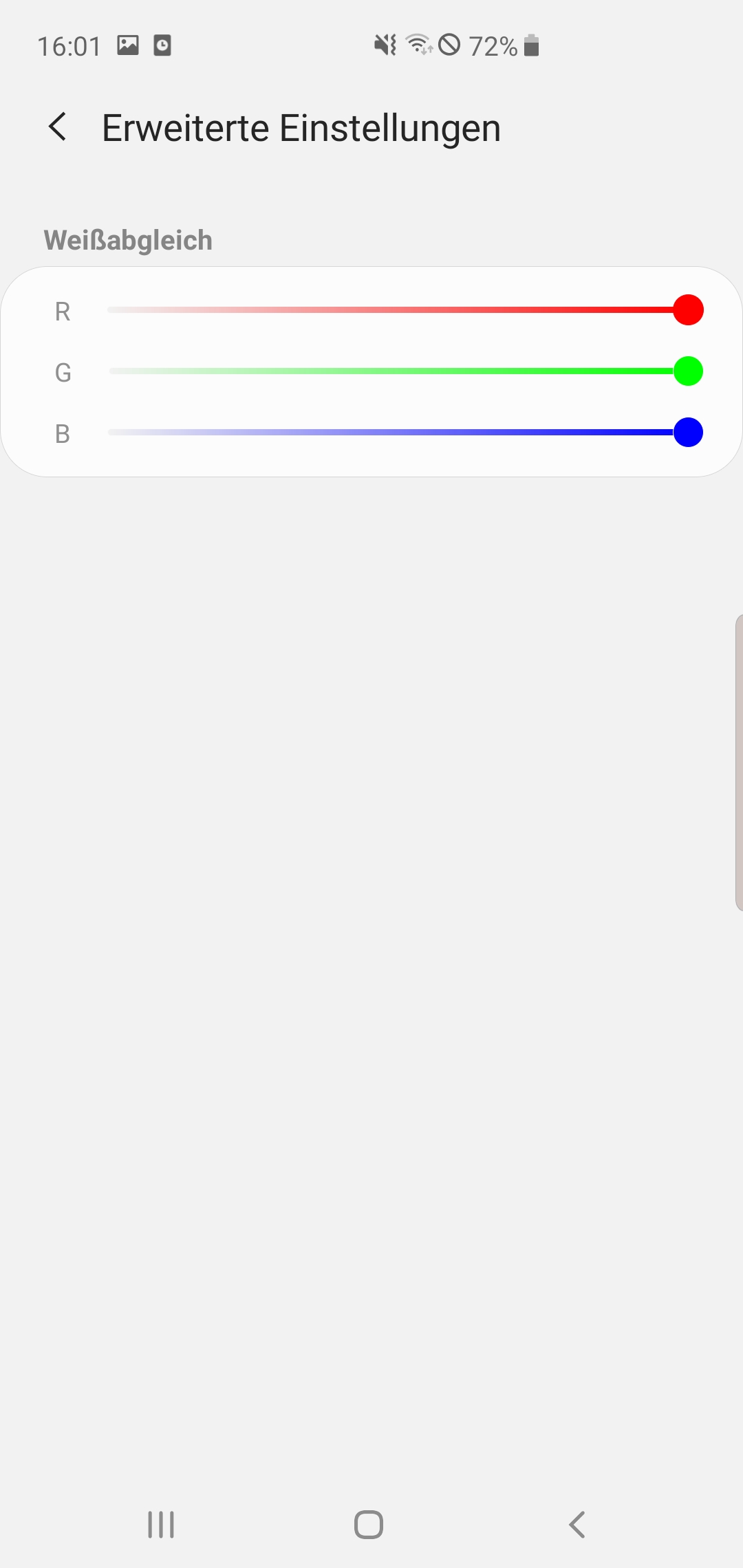Screen dimensions: 743x1568
Task: Tap the red R white balance slider
Action: click(x=405, y=310)
